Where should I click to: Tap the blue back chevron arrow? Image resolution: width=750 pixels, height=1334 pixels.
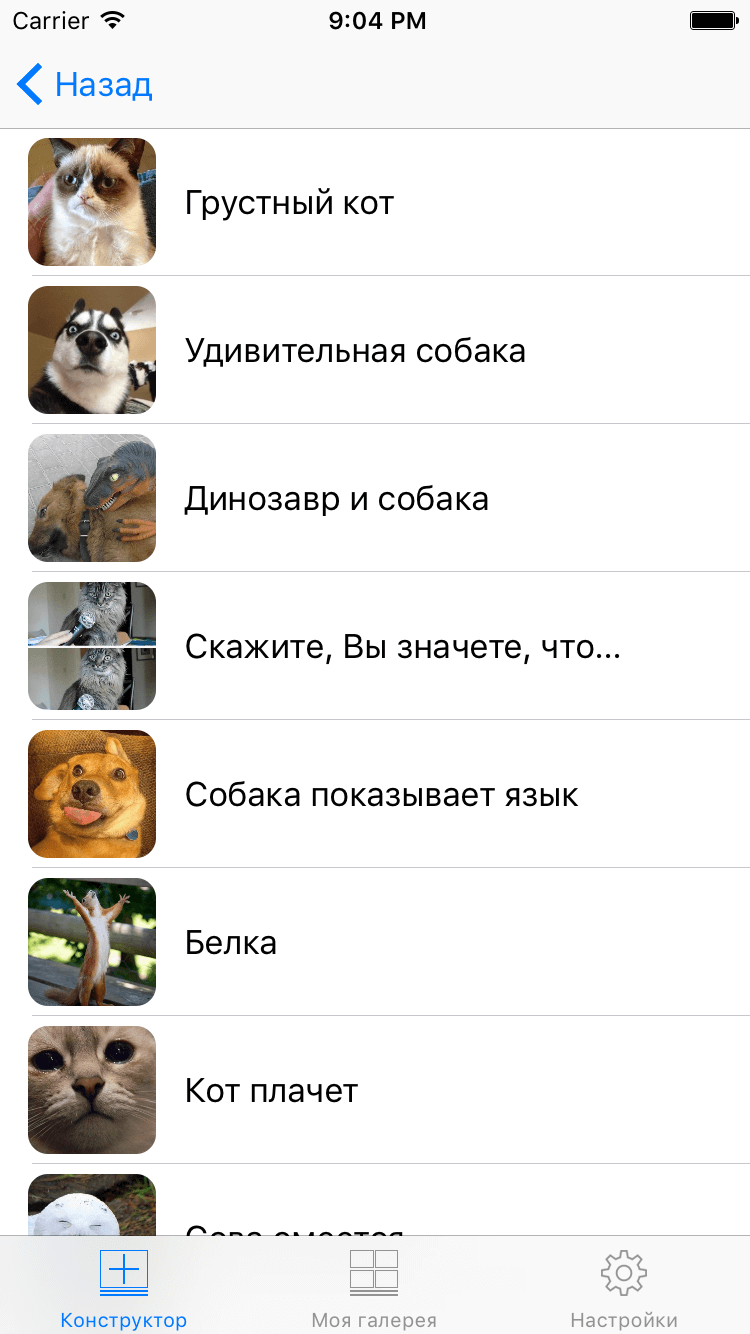[28, 85]
